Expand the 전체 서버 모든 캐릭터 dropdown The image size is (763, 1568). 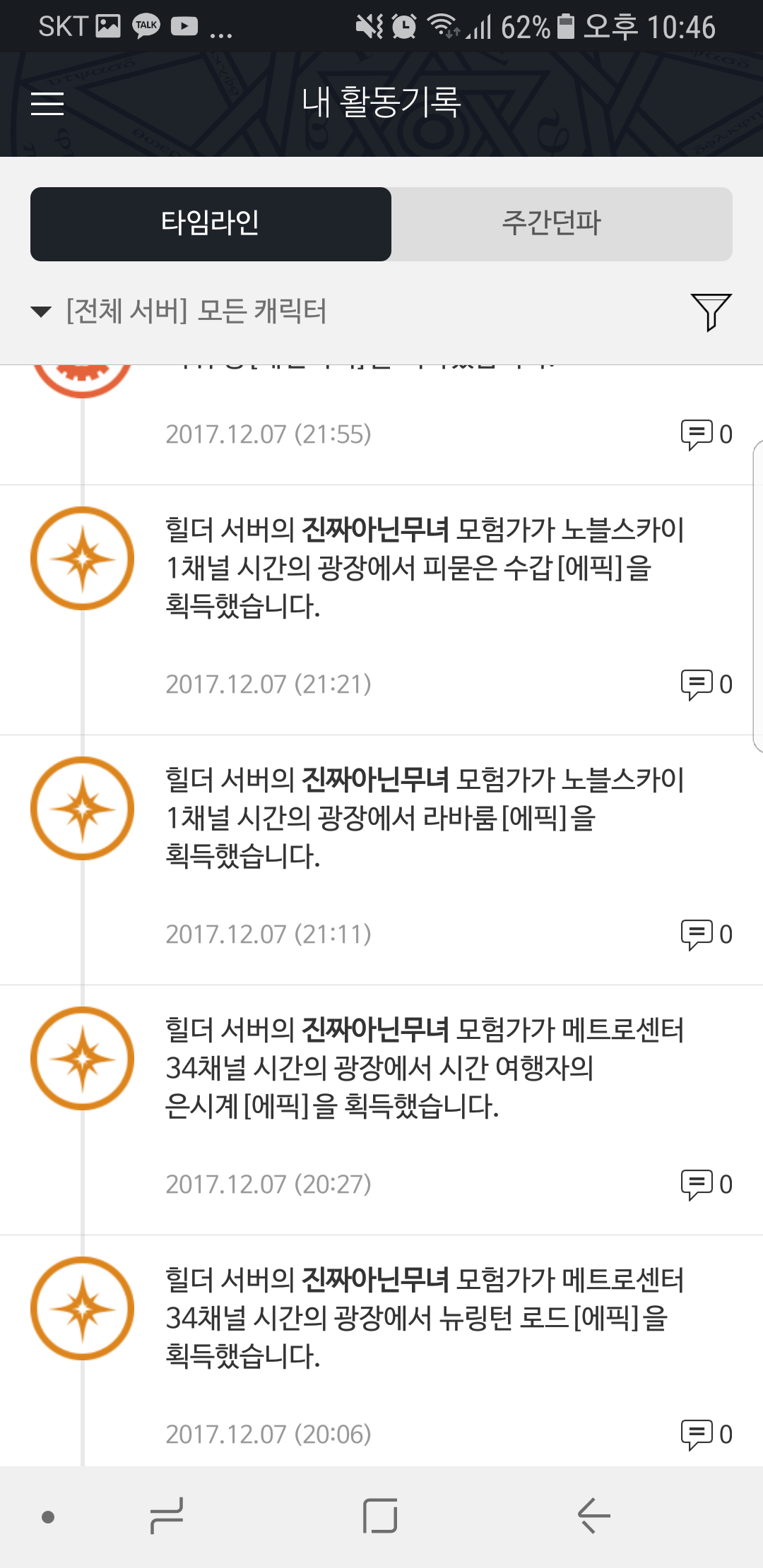(179, 311)
